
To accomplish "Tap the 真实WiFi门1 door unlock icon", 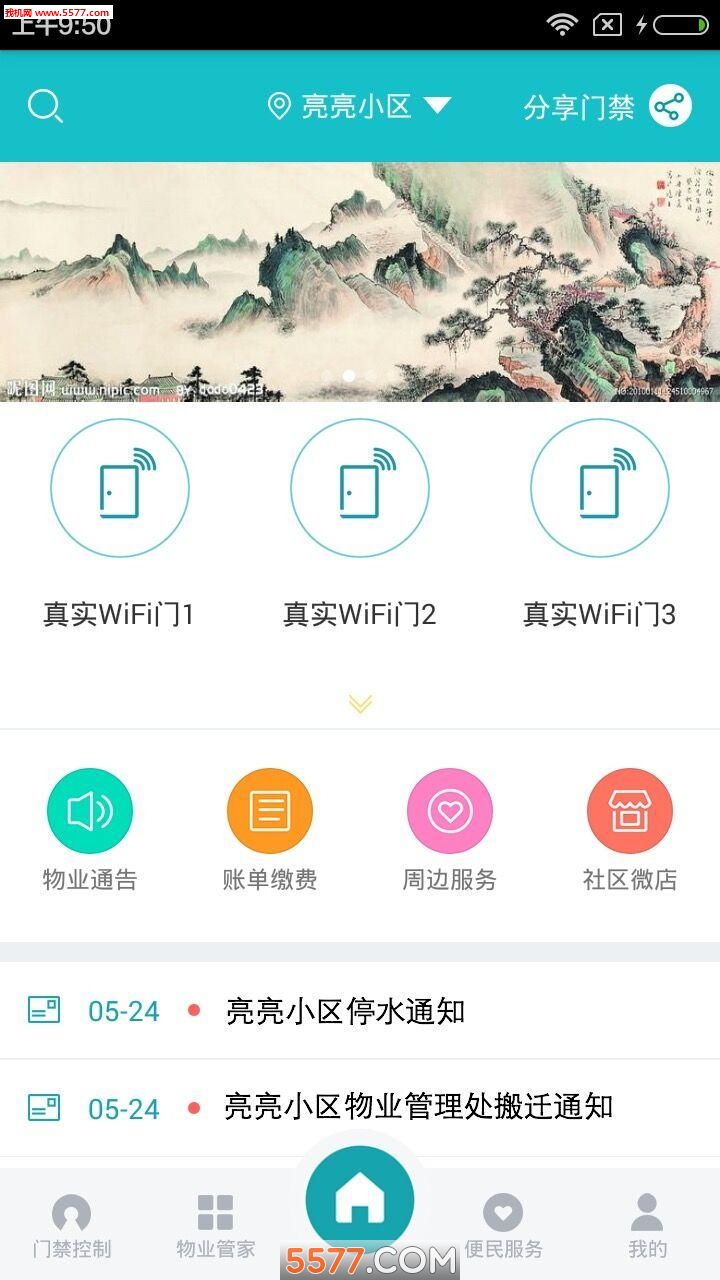I will tap(120, 488).
